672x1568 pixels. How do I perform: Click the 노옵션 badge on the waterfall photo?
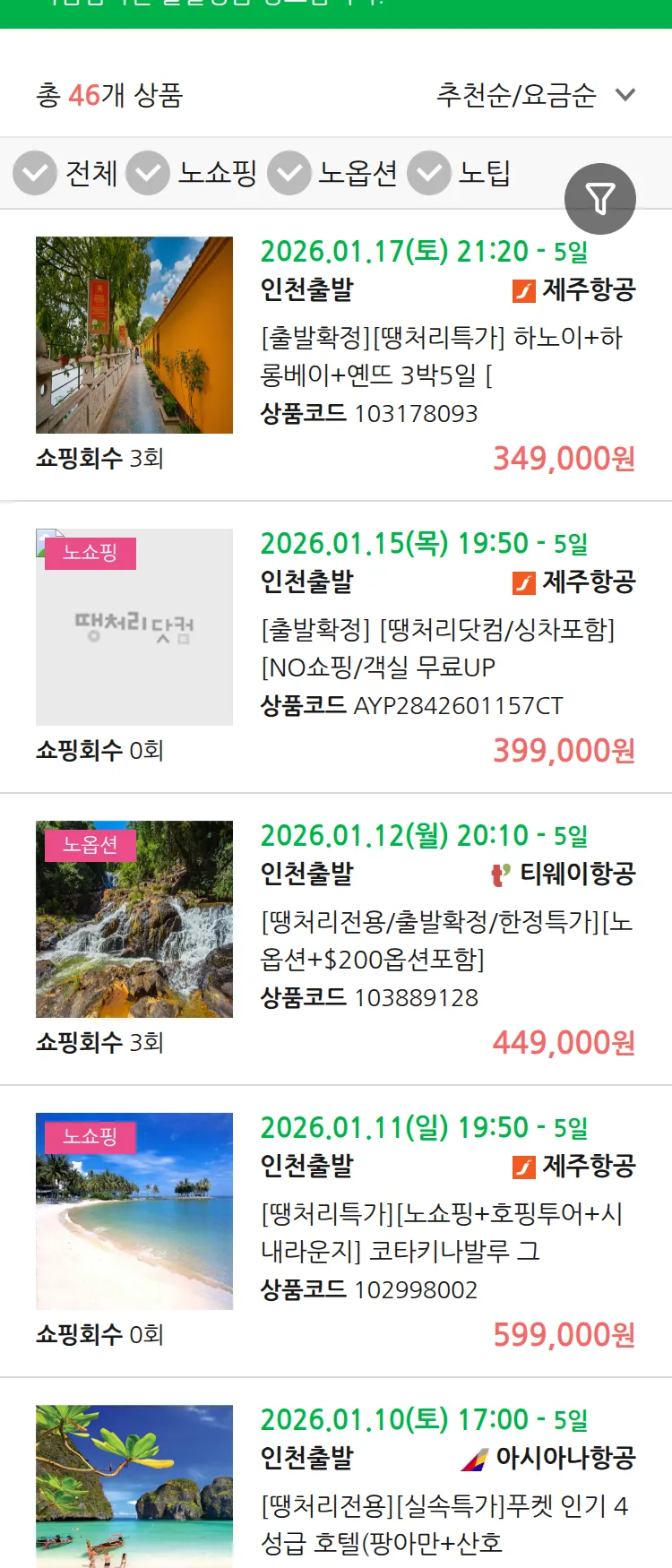(x=89, y=843)
